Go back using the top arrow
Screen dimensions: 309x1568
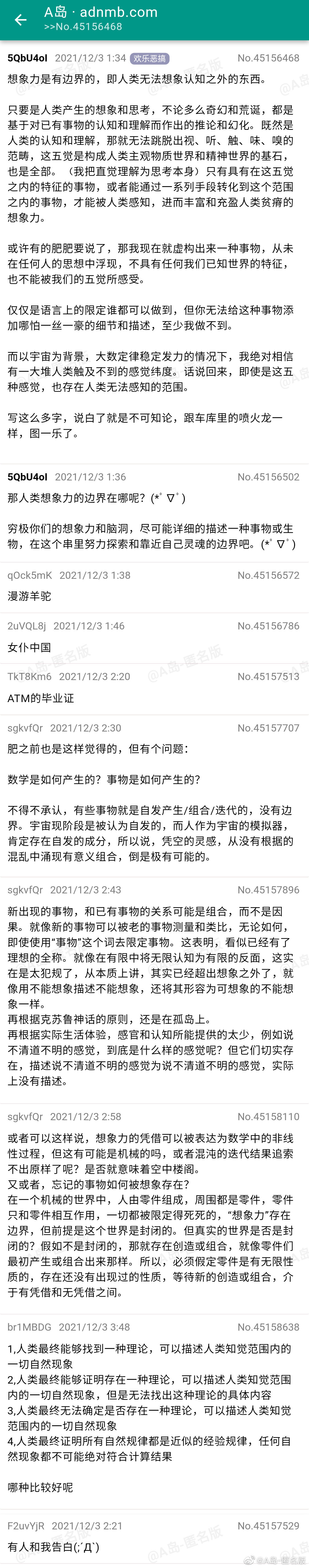21,20
